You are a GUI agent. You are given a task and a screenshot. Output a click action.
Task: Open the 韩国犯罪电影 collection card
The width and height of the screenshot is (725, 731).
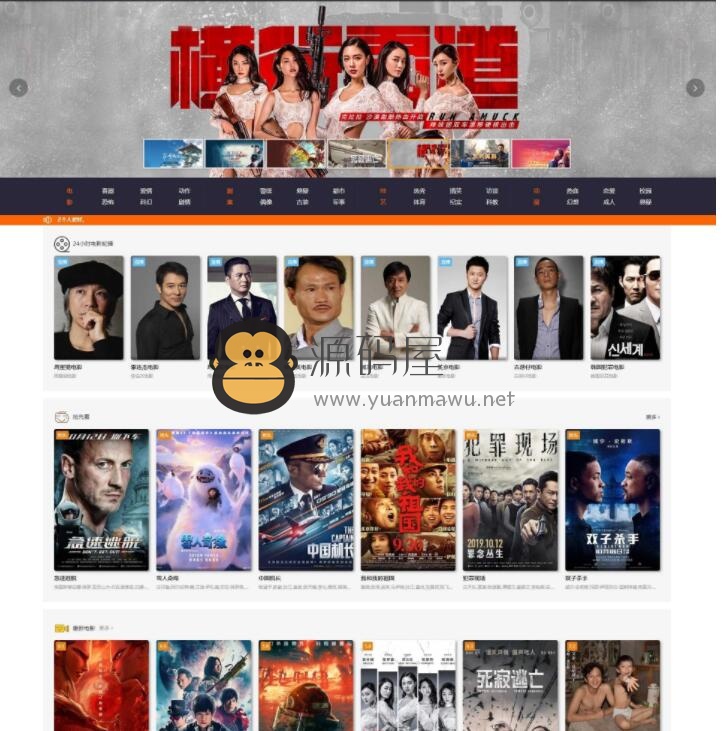tap(625, 307)
